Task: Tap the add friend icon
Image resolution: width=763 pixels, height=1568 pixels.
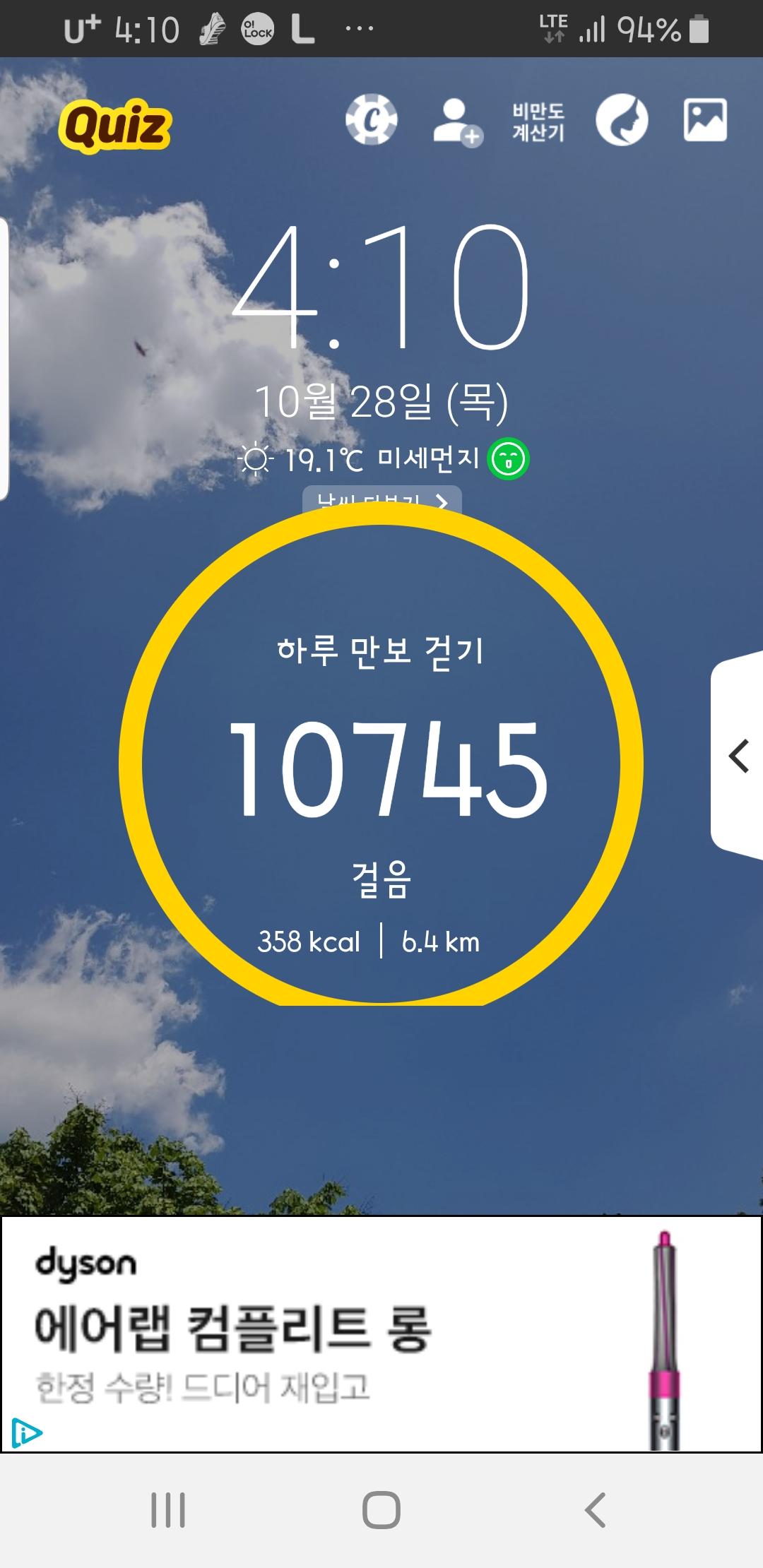Action: point(456,121)
